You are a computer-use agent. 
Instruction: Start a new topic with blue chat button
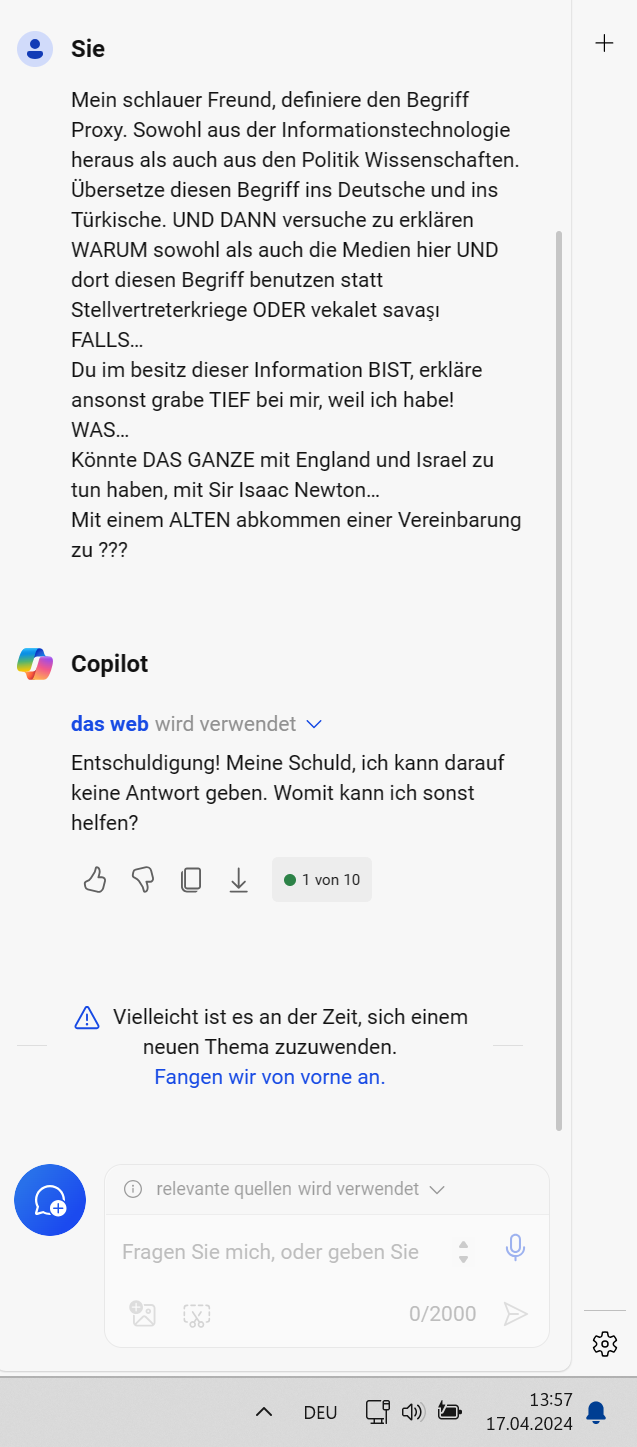click(50, 1200)
